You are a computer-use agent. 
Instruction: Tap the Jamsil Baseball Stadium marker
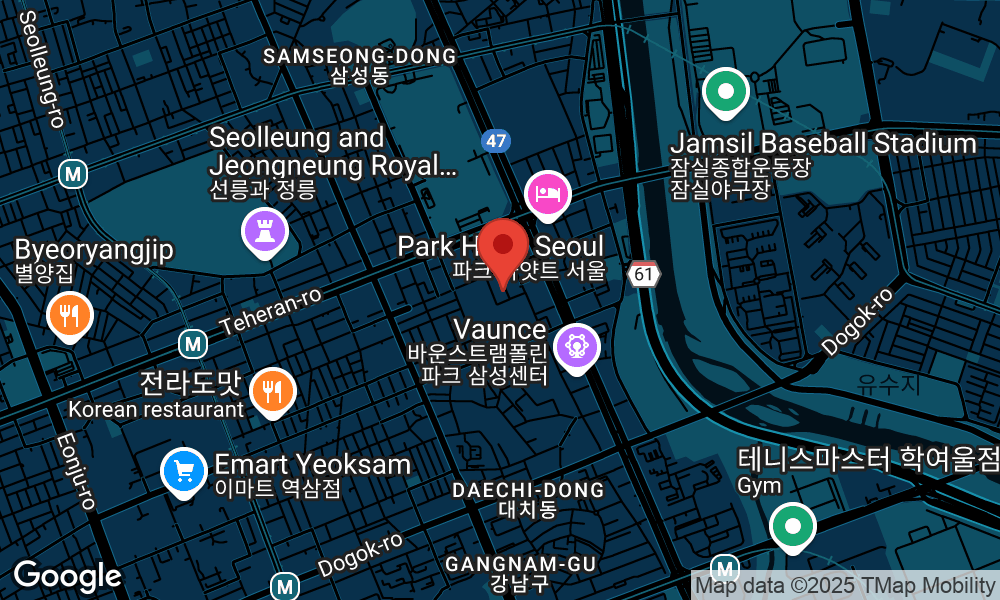(x=726, y=93)
